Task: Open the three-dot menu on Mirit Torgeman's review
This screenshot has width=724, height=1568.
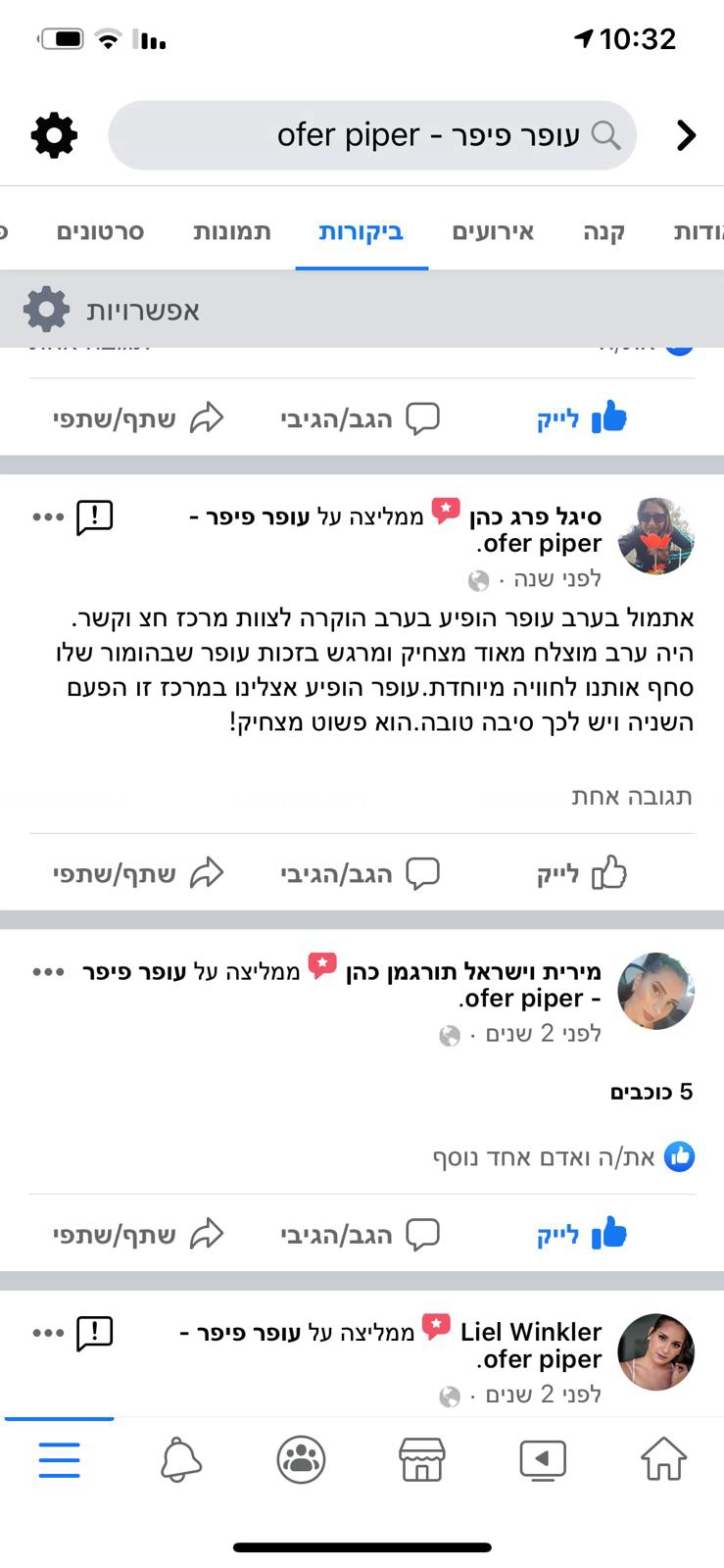Action: click(47, 970)
